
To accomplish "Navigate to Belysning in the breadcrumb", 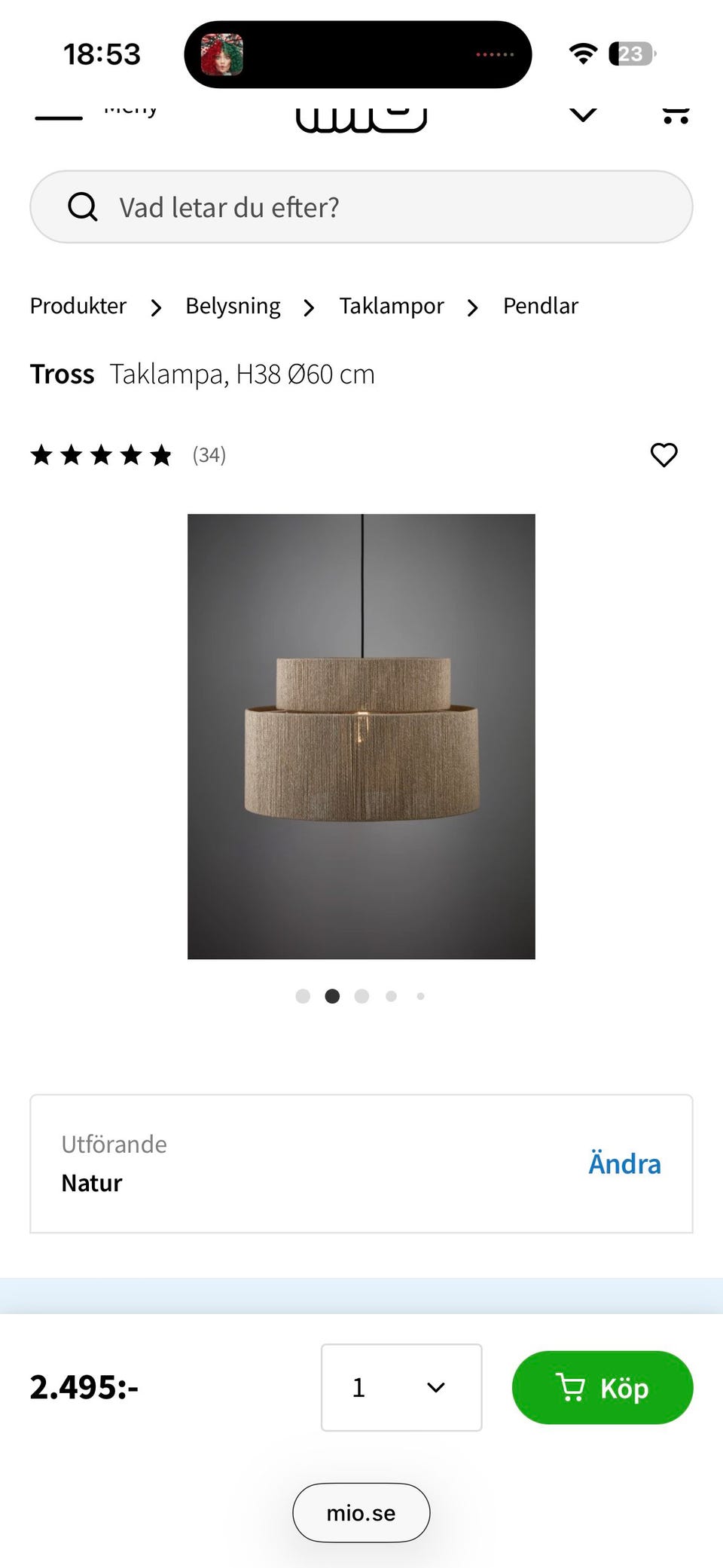I will (233, 306).
